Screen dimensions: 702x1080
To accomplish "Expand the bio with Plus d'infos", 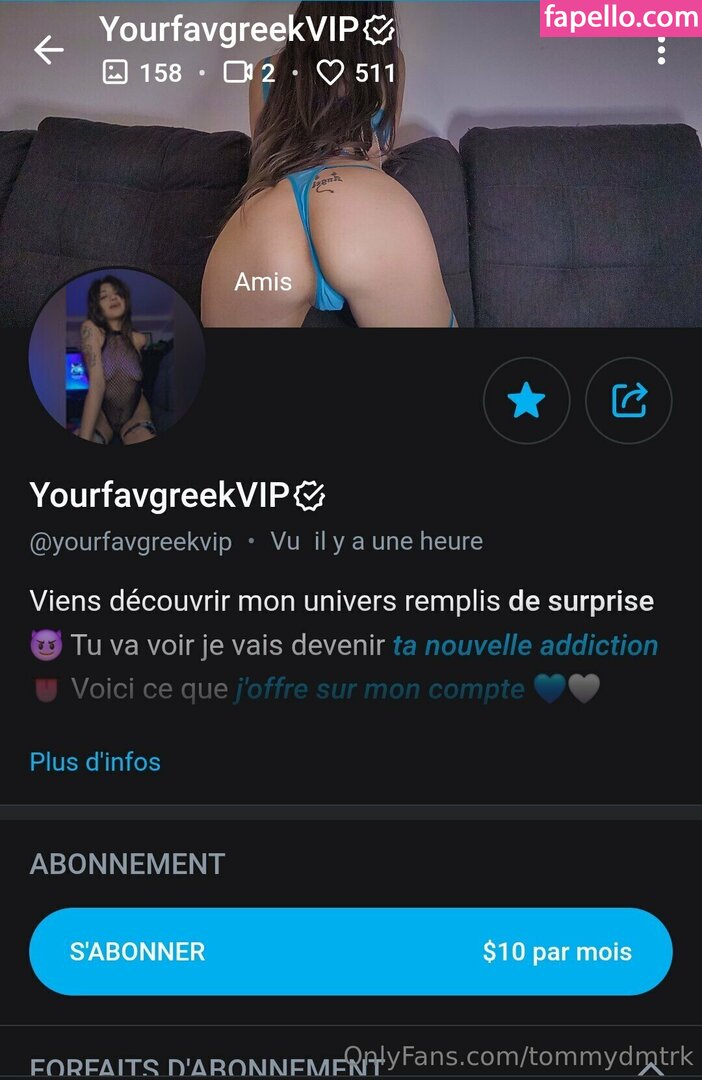I will [95, 762].
